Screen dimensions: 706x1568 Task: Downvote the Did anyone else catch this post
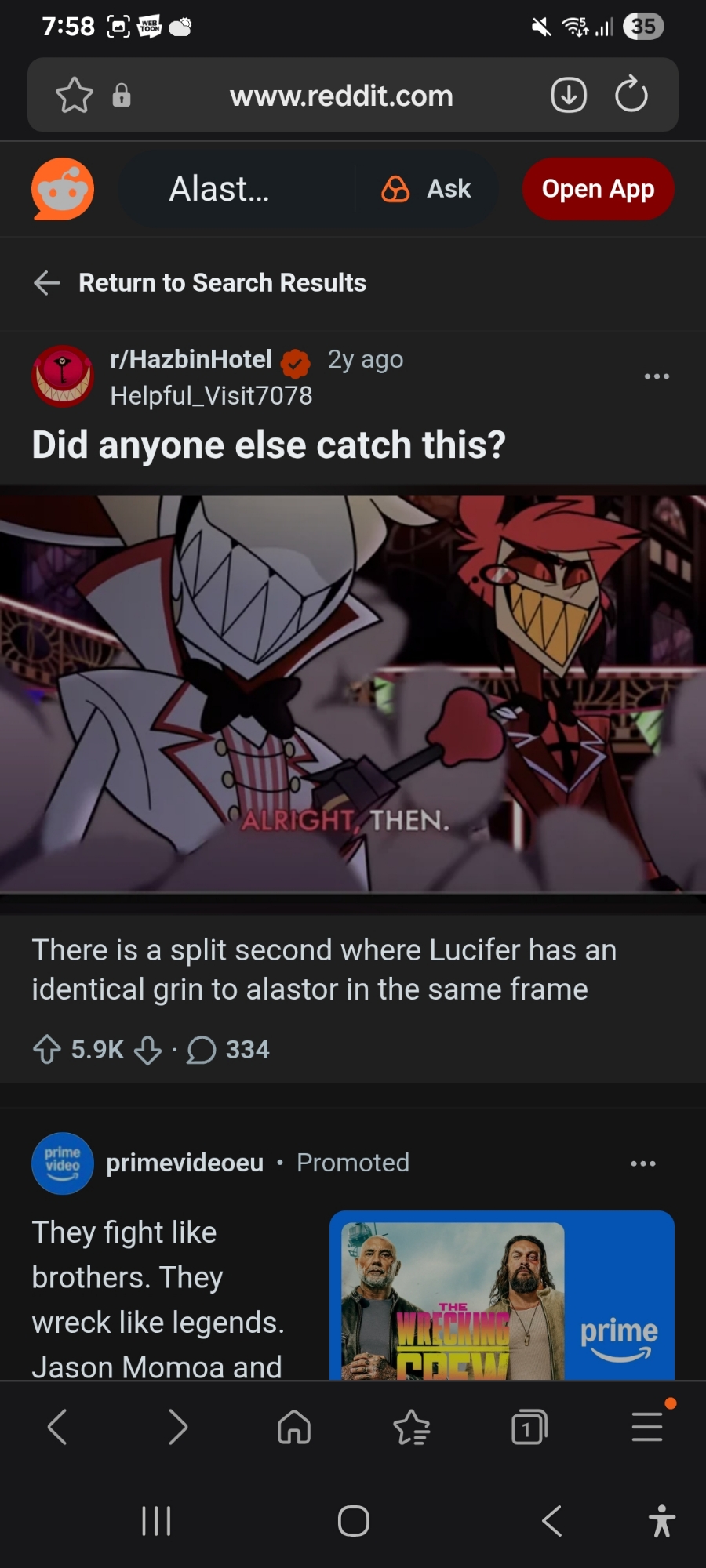(147, 1049)
